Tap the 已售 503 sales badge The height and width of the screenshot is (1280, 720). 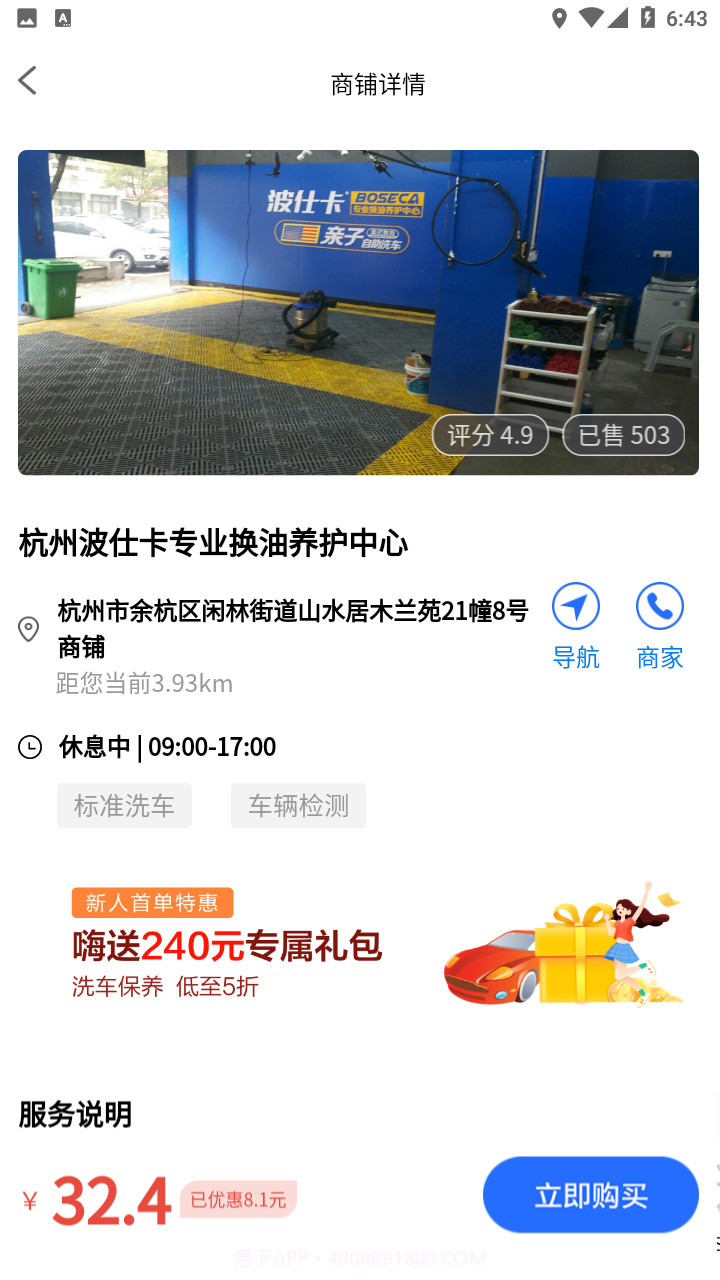coord(623,434)
